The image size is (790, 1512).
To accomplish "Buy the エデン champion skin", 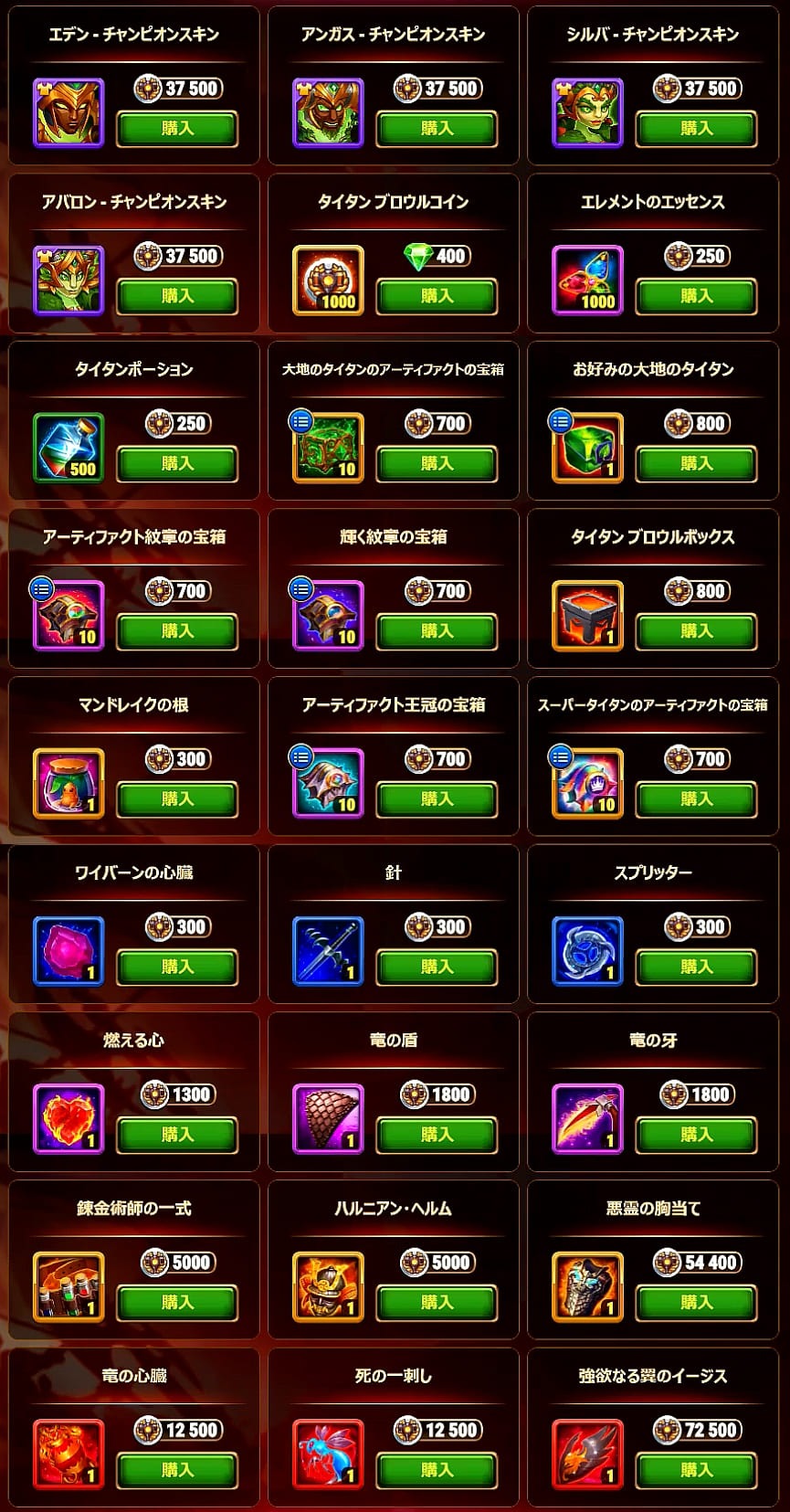I will tap(177, 129).
